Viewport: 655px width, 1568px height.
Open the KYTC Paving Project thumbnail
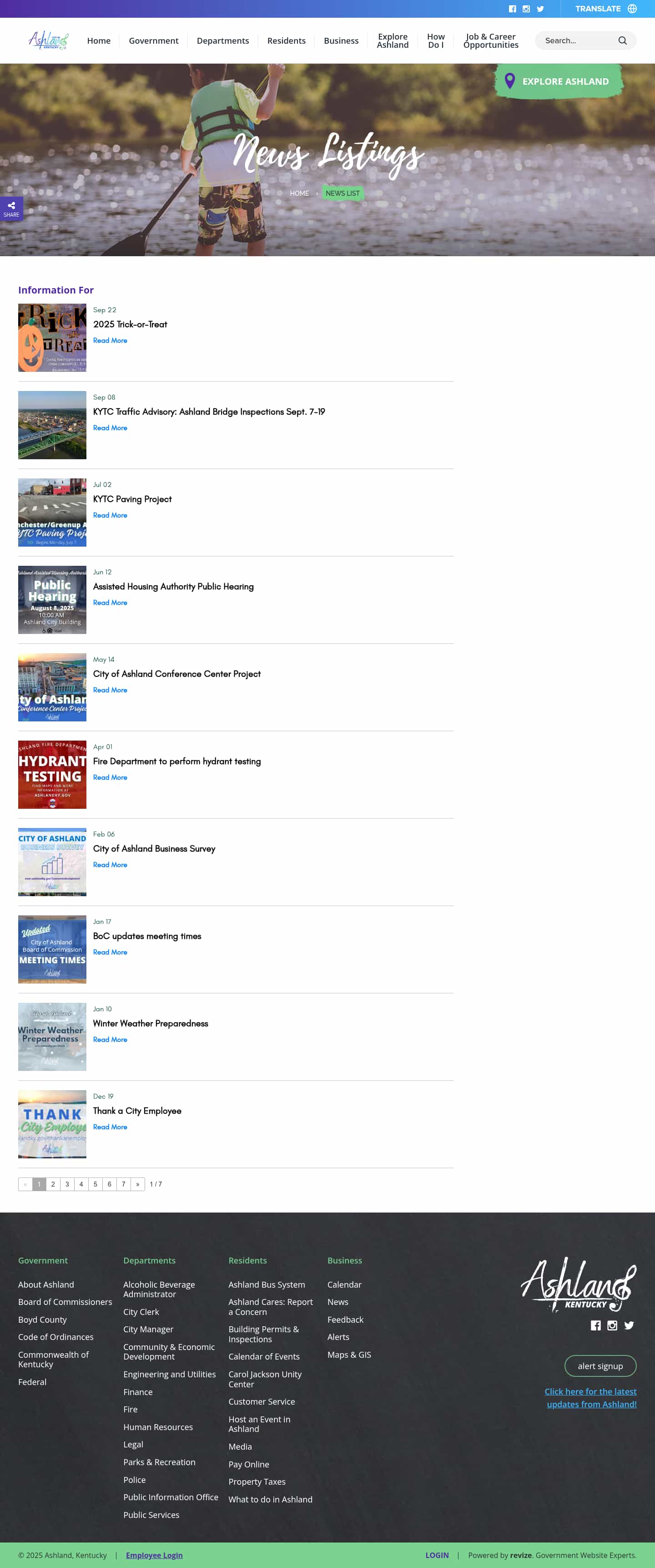coord(52,513)
